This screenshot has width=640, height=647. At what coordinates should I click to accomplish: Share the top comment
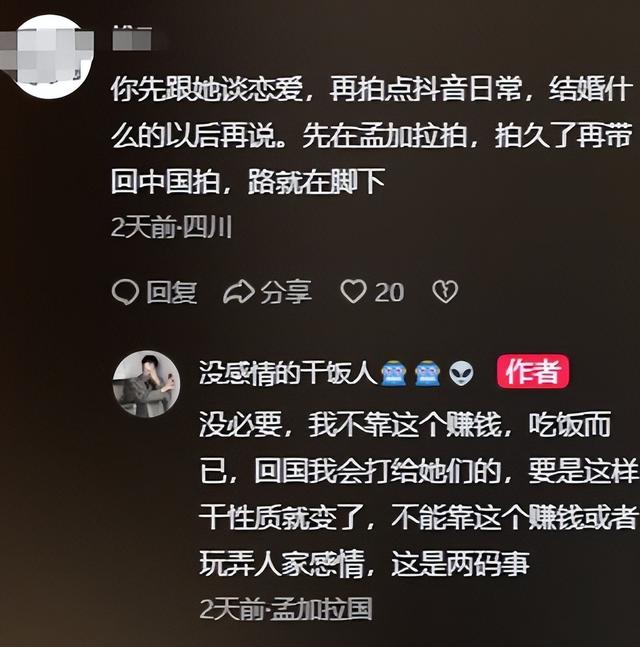[267, 292]
